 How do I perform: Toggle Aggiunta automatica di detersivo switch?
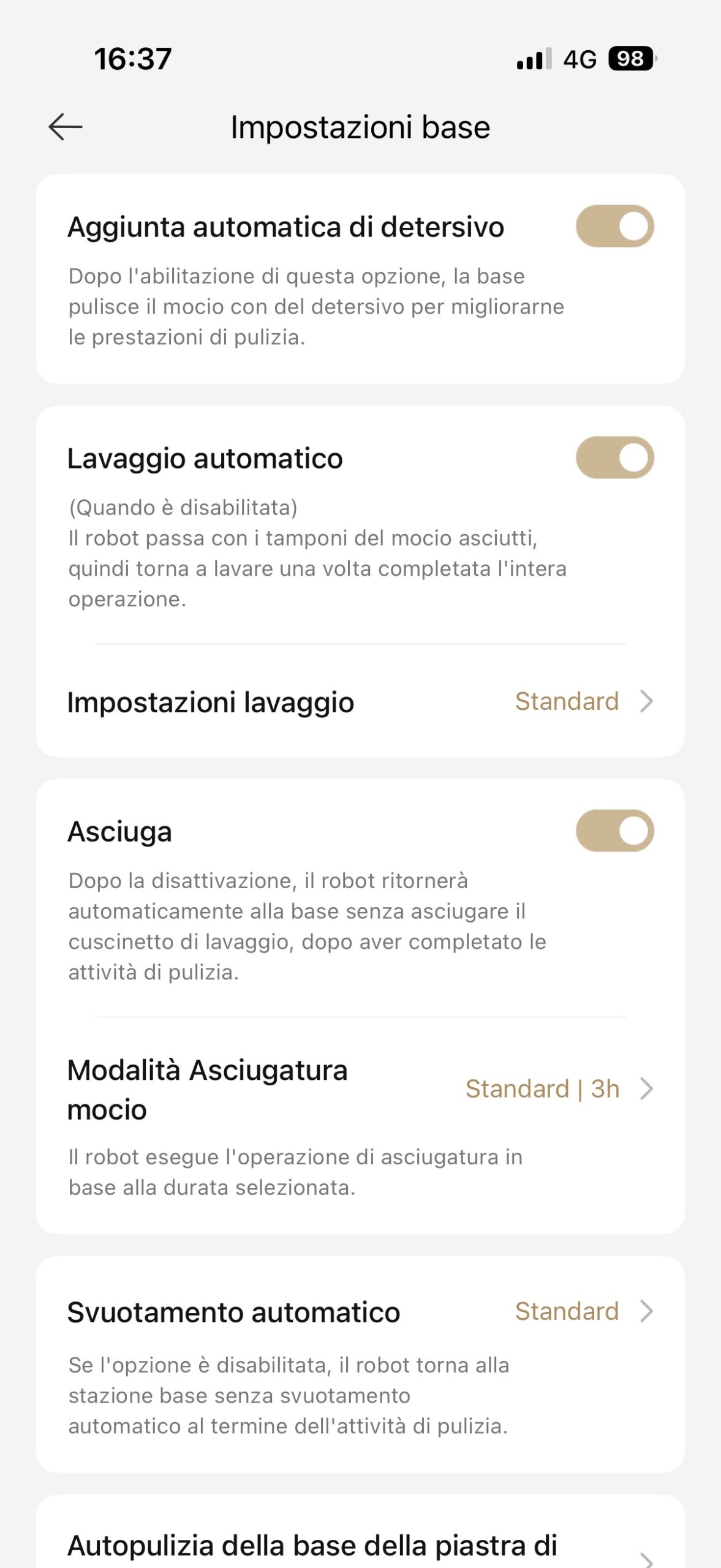click(614, 226)
